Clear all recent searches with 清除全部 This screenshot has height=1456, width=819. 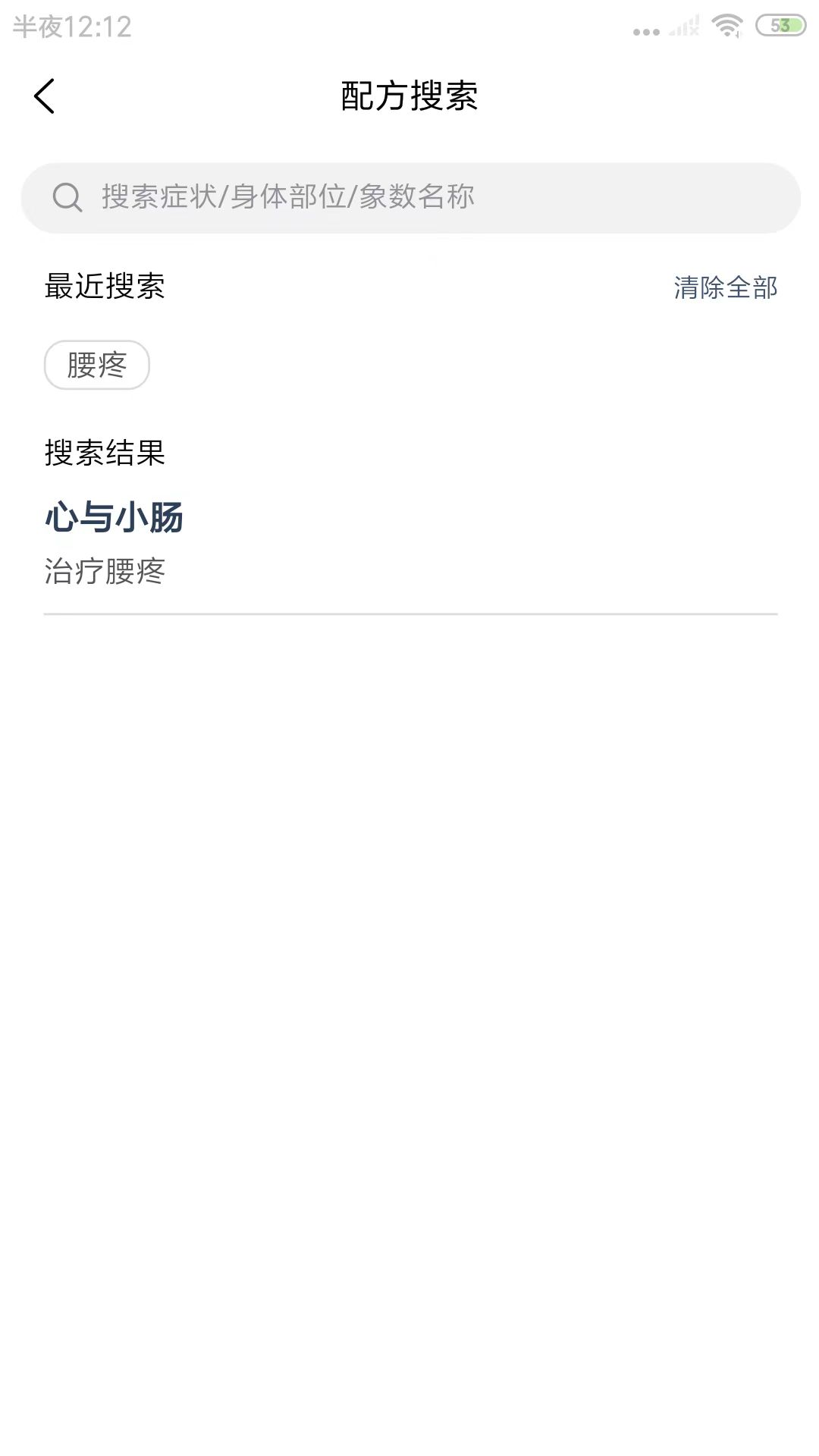click(x=725, y=287)
